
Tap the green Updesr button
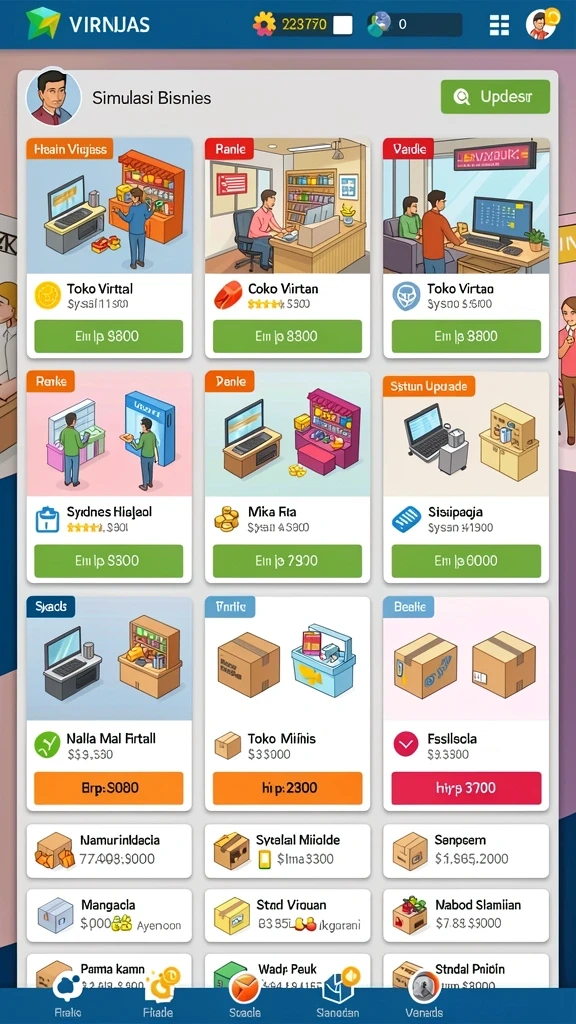[495, 97]
